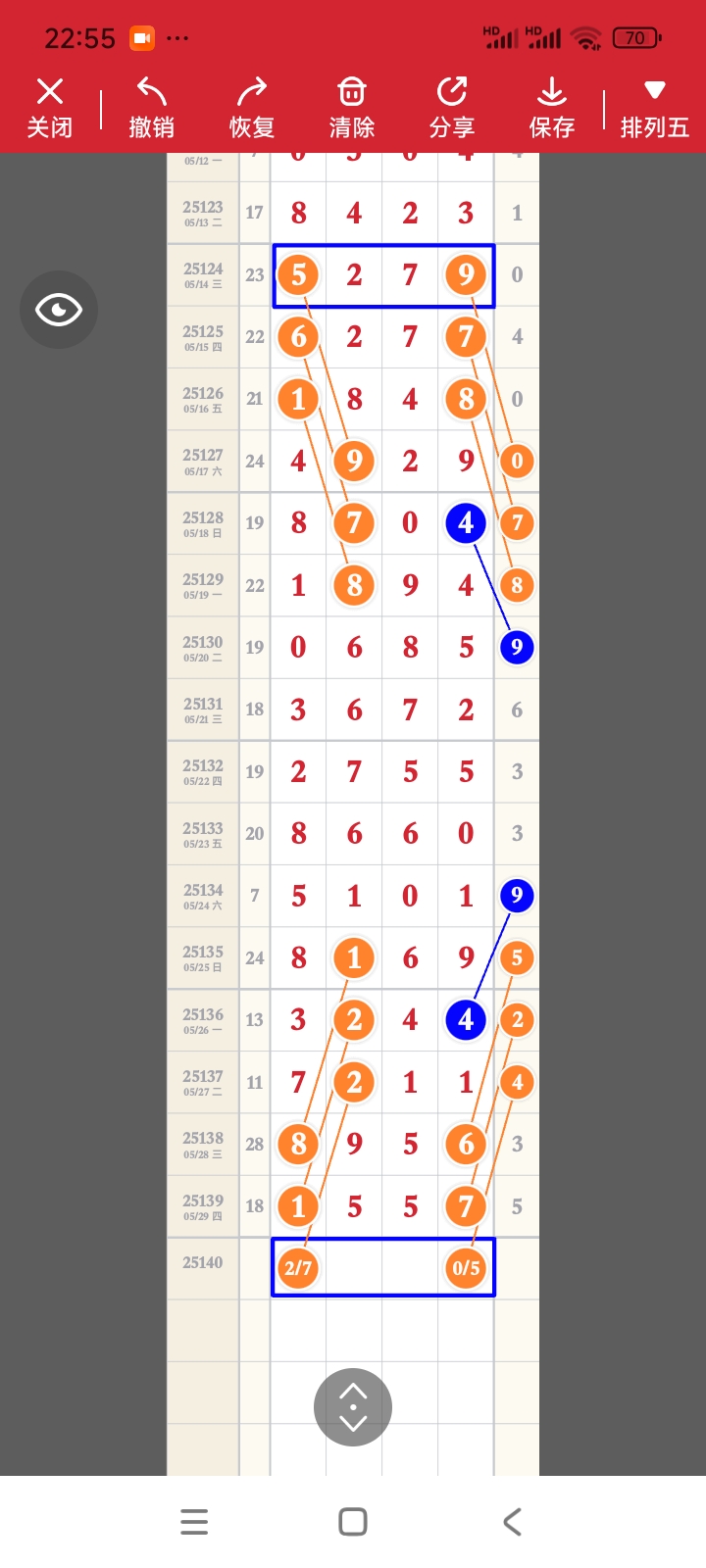Go back using system navigation arrow
706x1568 pixels.
[x=511, y=1522]
